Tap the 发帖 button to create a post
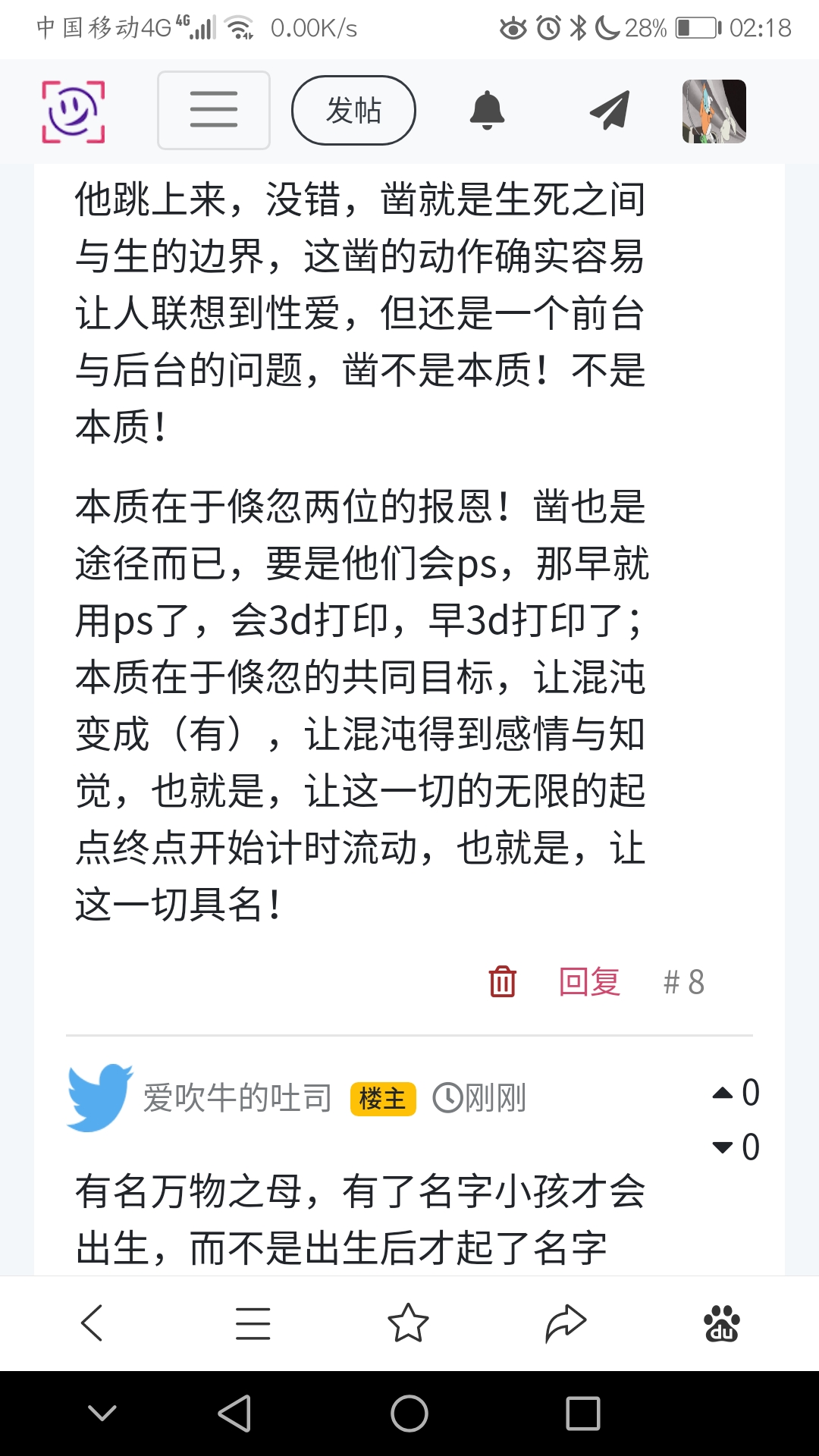The width and height of the screenshot is (819, 1456). coord(353,111)
